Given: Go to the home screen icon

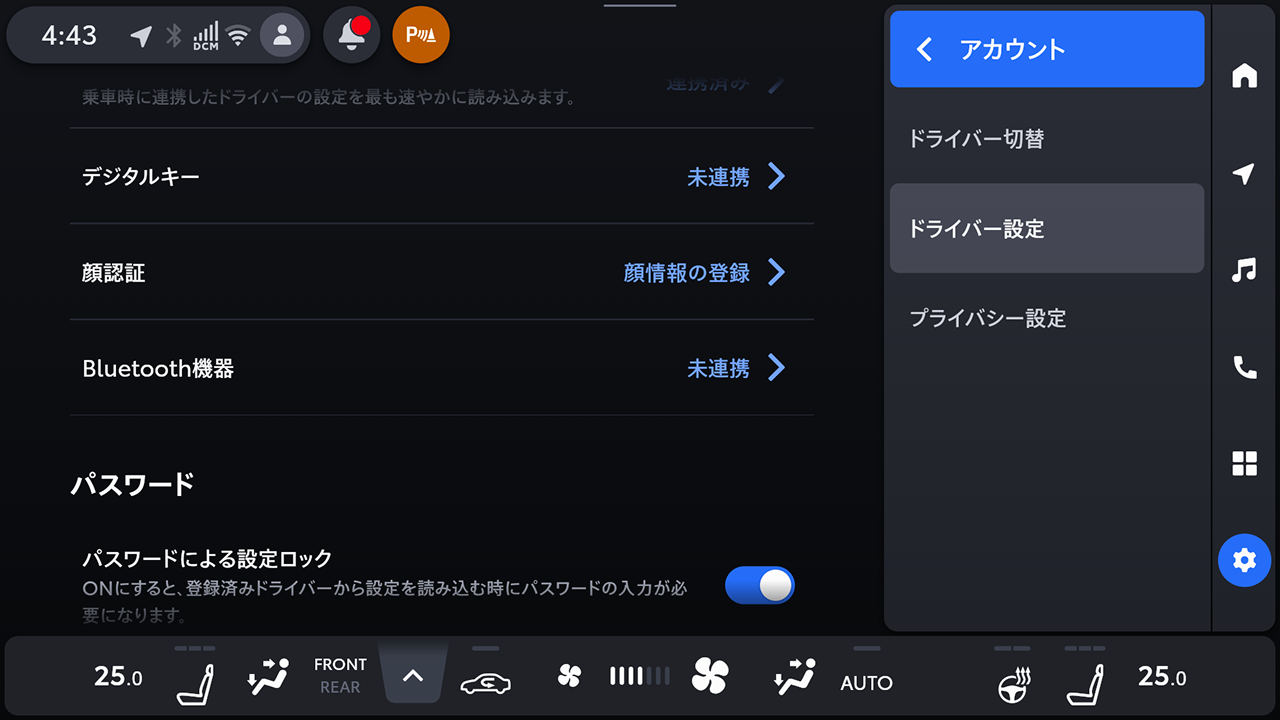Looking at the screenshot, I should 1244,76.
